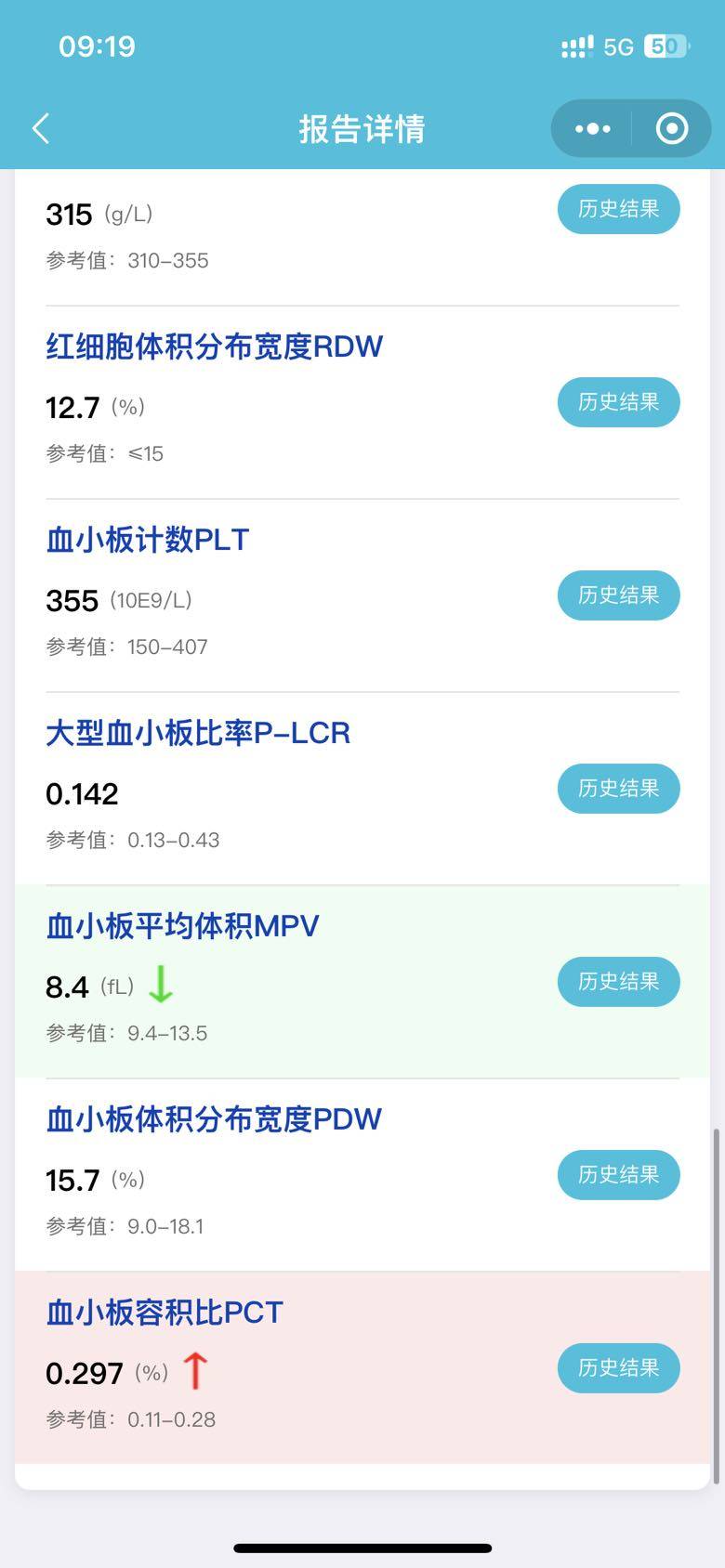View 历史结果 for the 315 g/L result
The height and width of the screenshot is (1568, 725).
coord(618,209)
